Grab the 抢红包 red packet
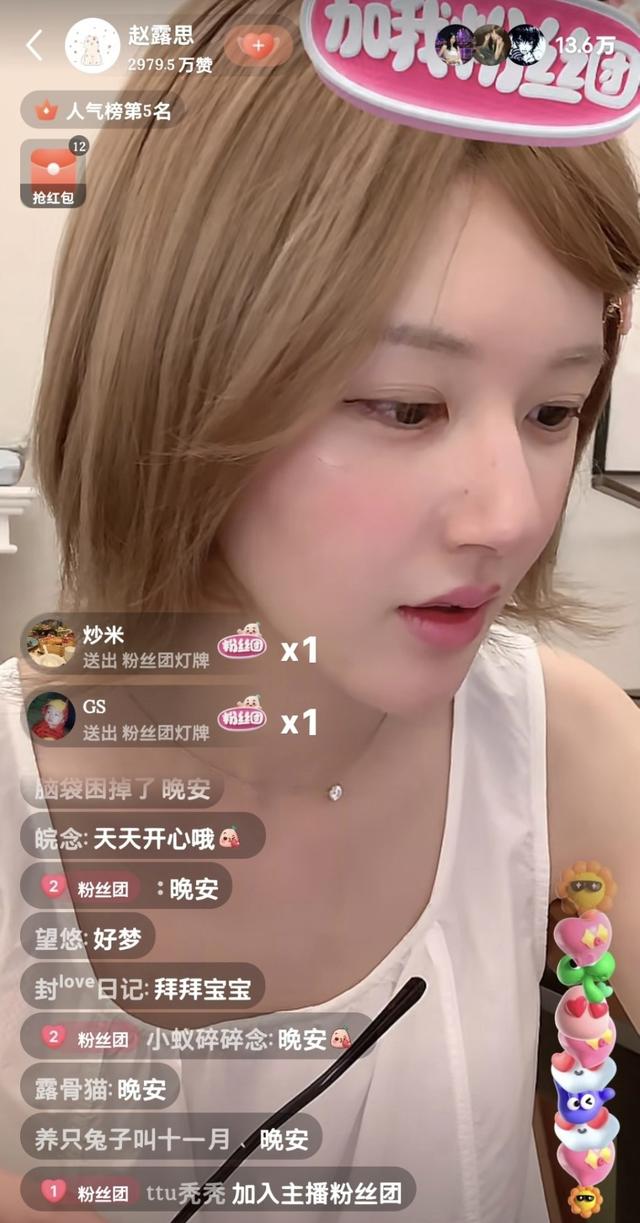The height and width of the screenshot is (1223, 640). click(x=53, y=173)
